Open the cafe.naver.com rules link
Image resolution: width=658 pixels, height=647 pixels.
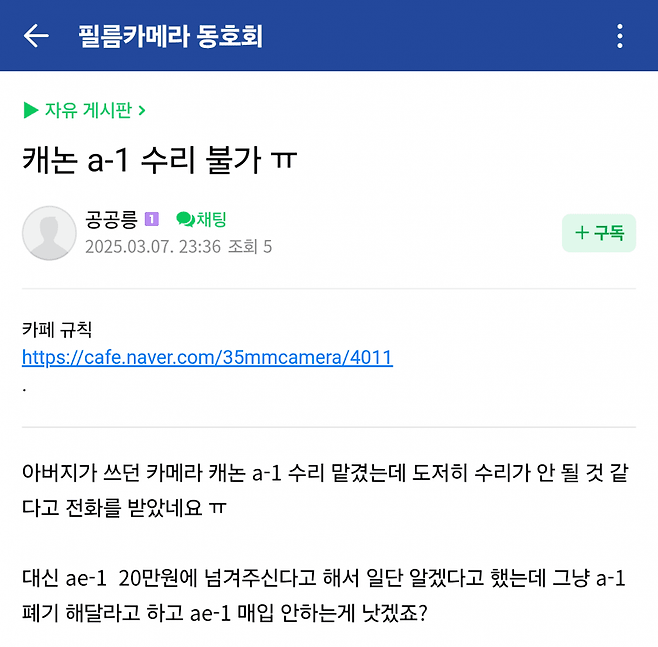(x=207, y=357)
